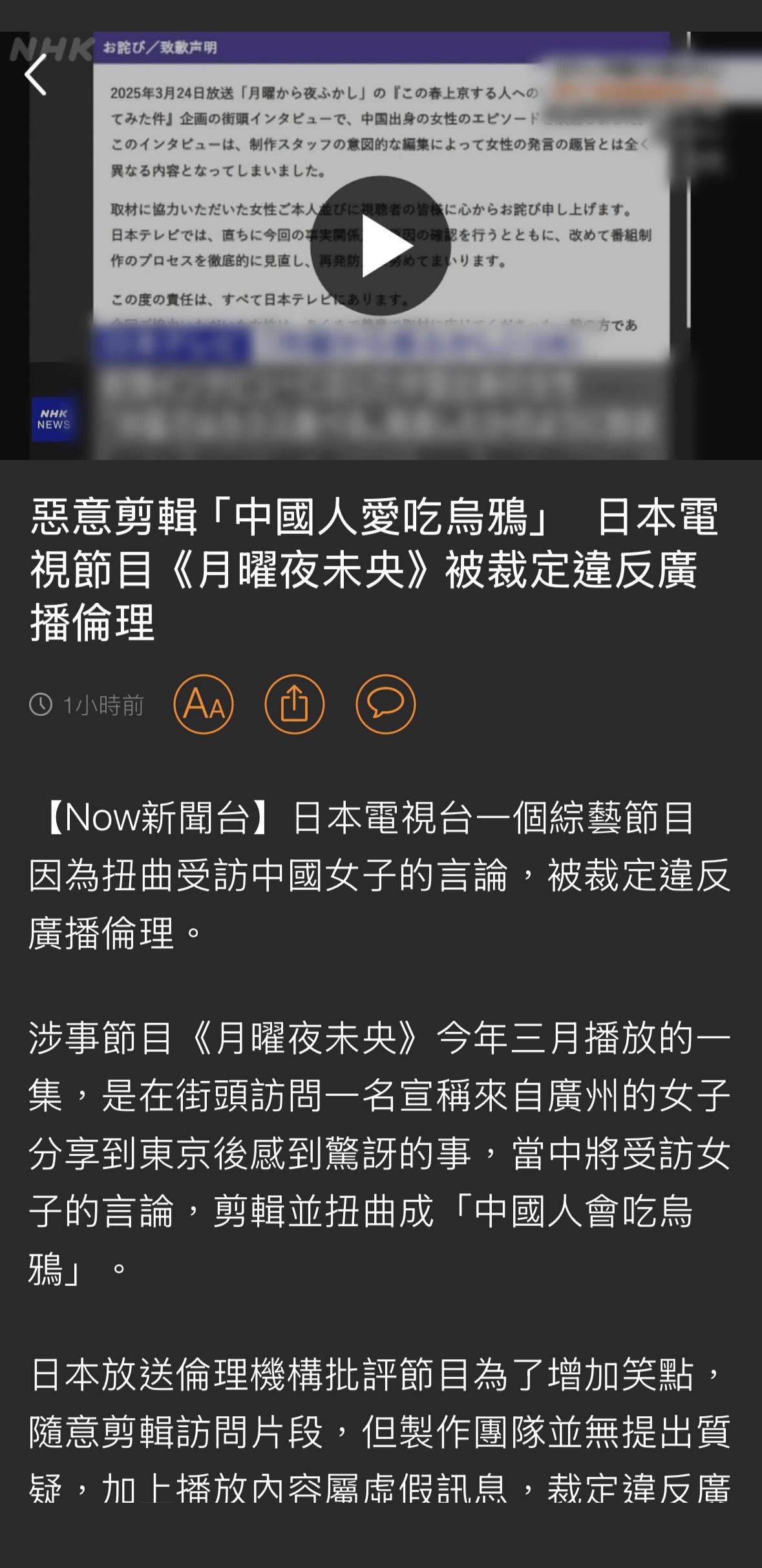Viewport: 762px width, 1568px height.
Task: Go back using the top-left arrow
Action: pyautogui.click(x=36, y=75)
